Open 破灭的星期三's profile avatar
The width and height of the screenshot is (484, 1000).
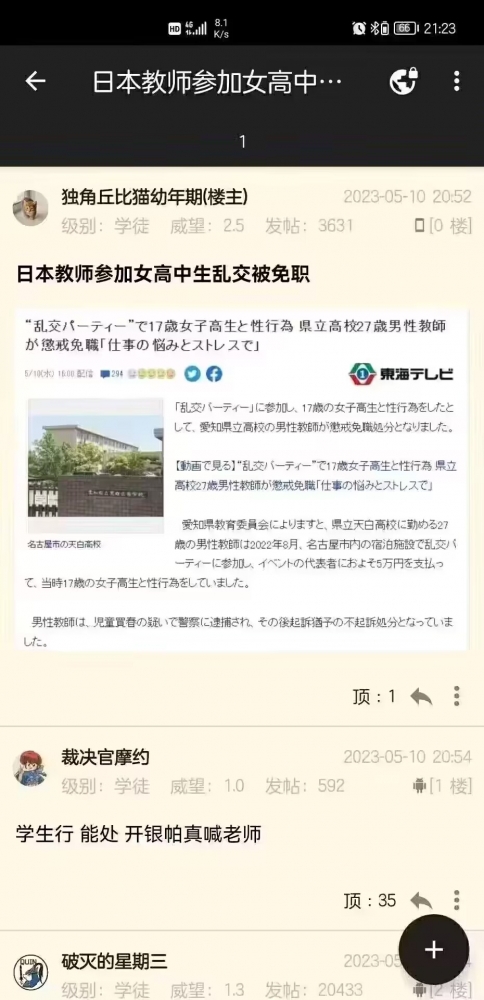coord(31,973)
